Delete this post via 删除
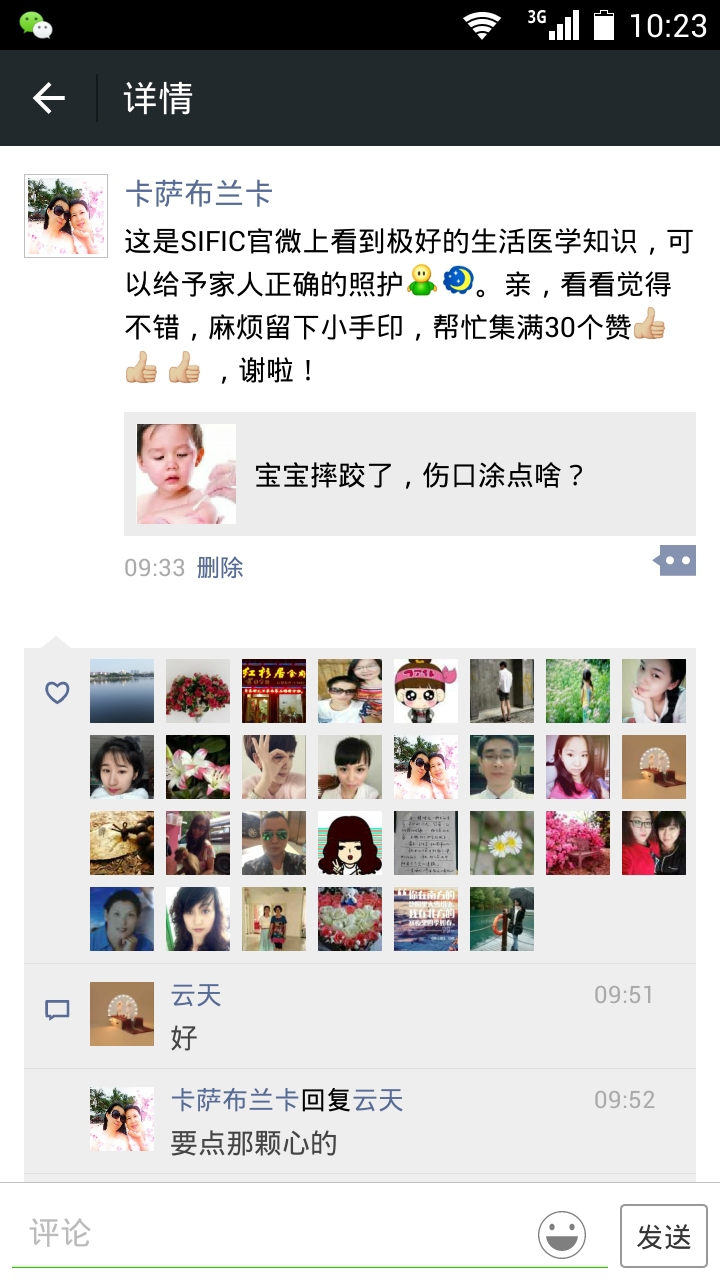Image resolution: width=720 pixels, height=1280 pixels. point(220,568)
